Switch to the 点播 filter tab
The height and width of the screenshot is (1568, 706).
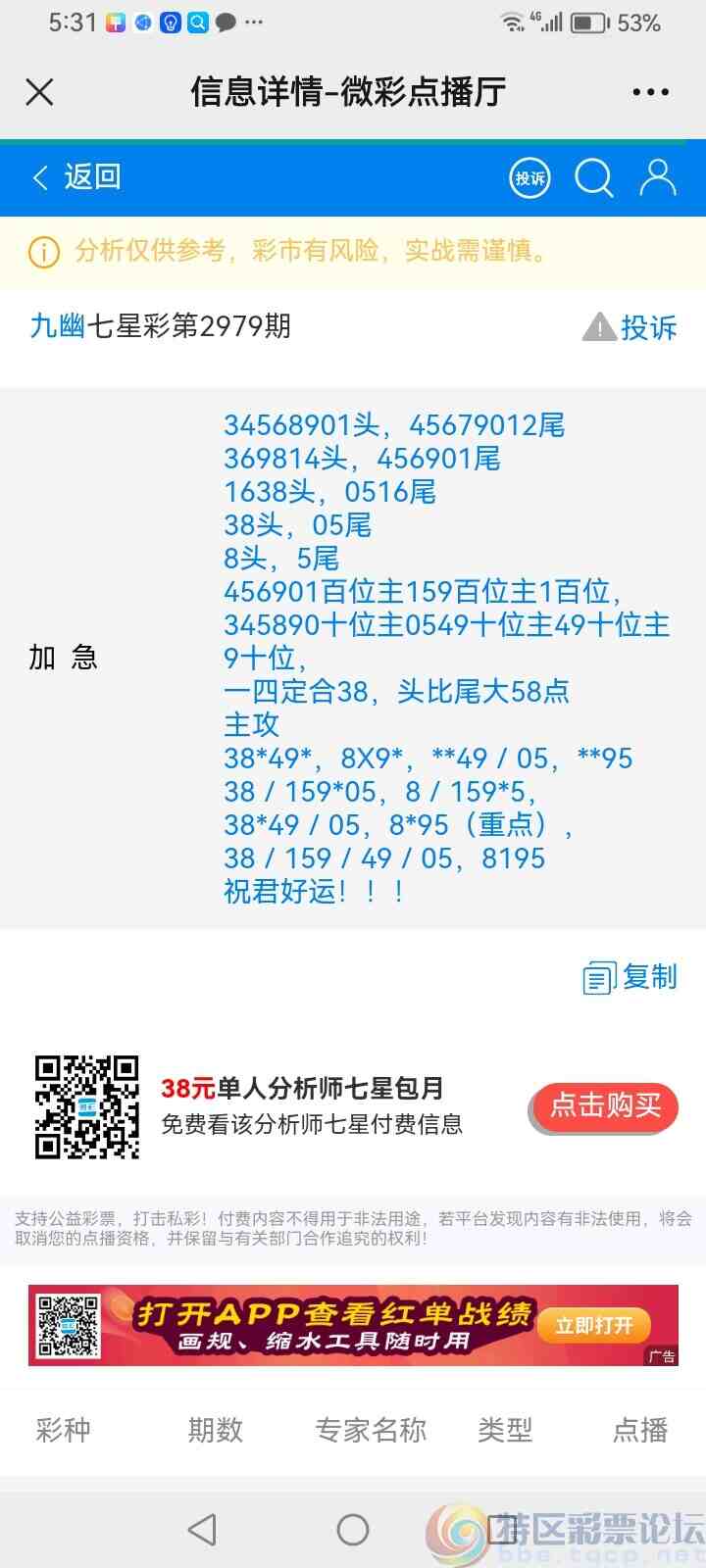tap(638, 1431)
